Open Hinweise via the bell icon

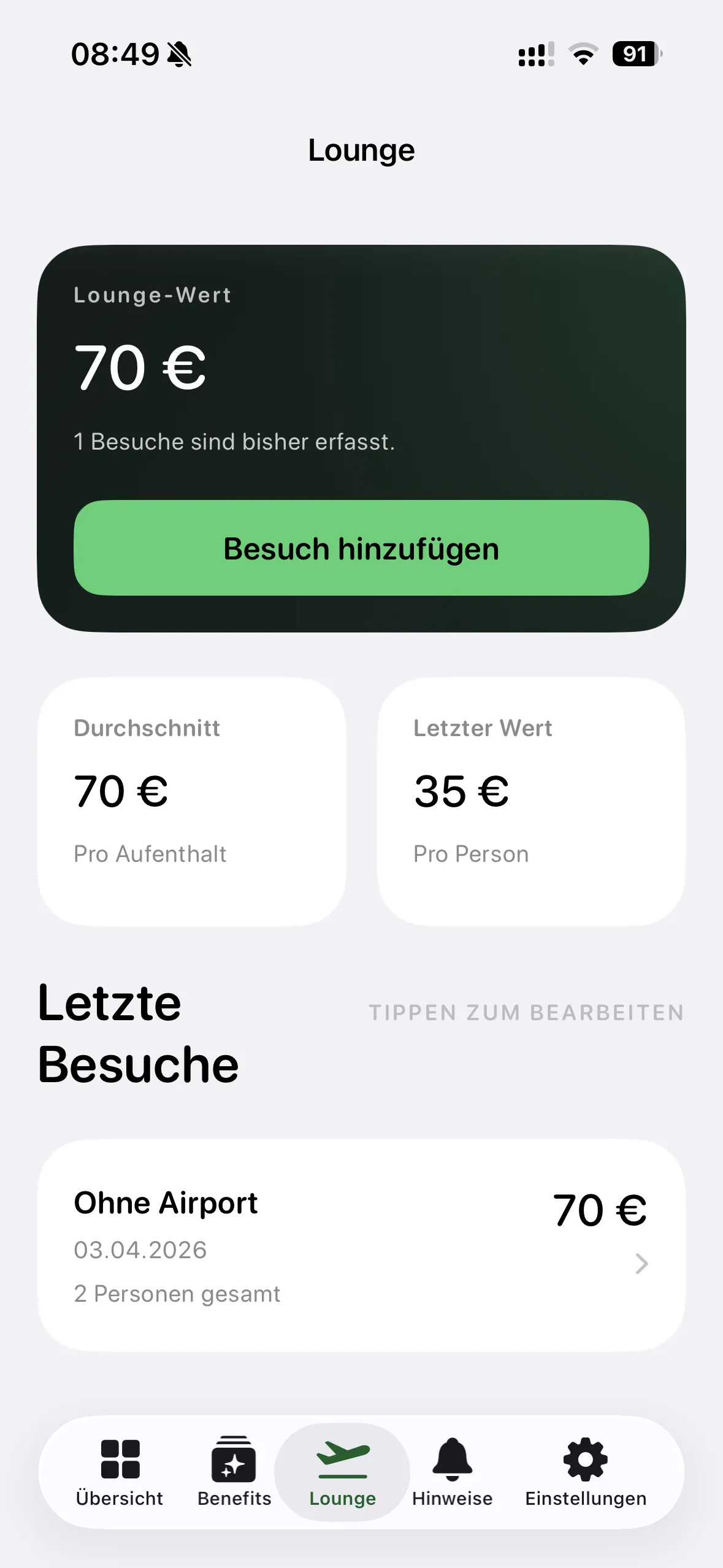pyautogui.click(x=454, y=1457)
